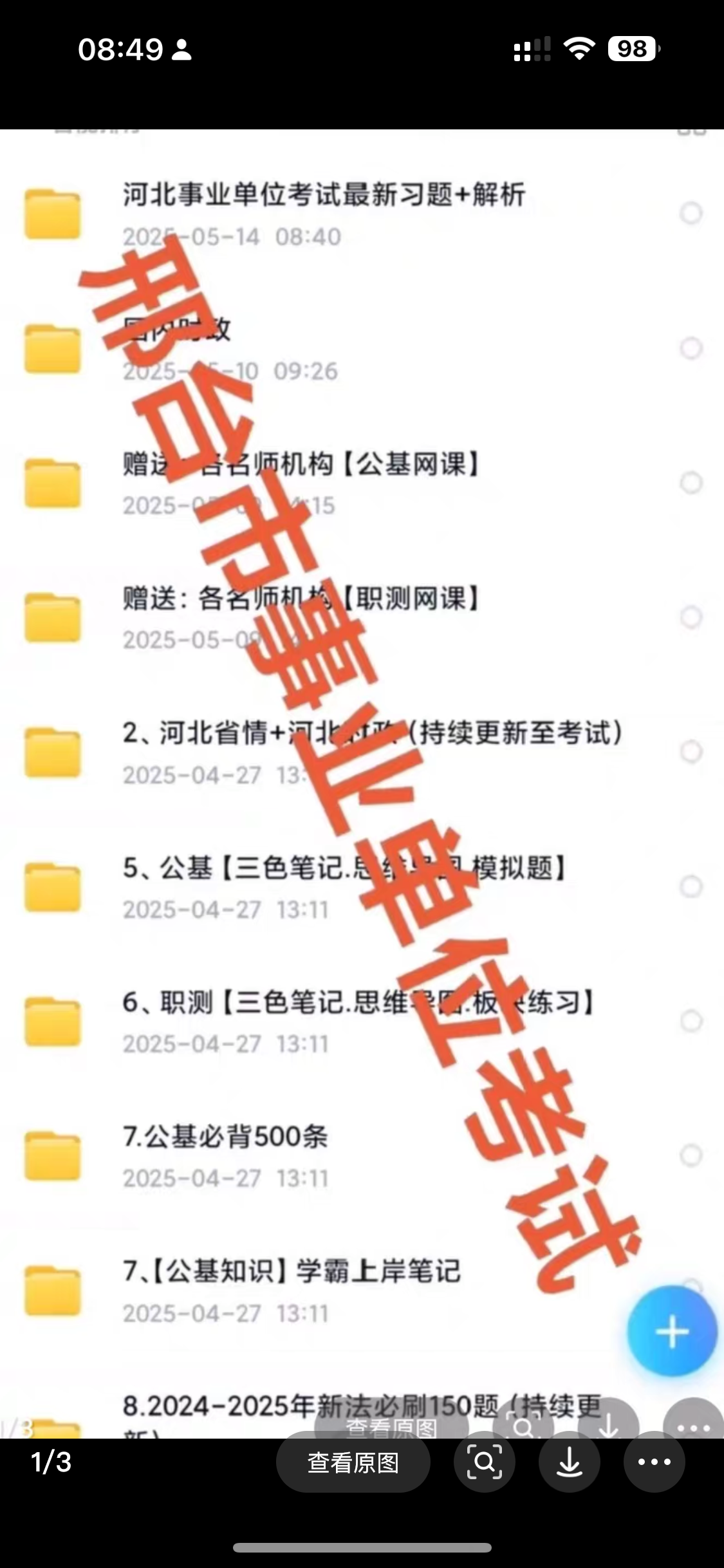724x1568 pixels.
Task: Open image search scan icon
Action: [484, 1462]
